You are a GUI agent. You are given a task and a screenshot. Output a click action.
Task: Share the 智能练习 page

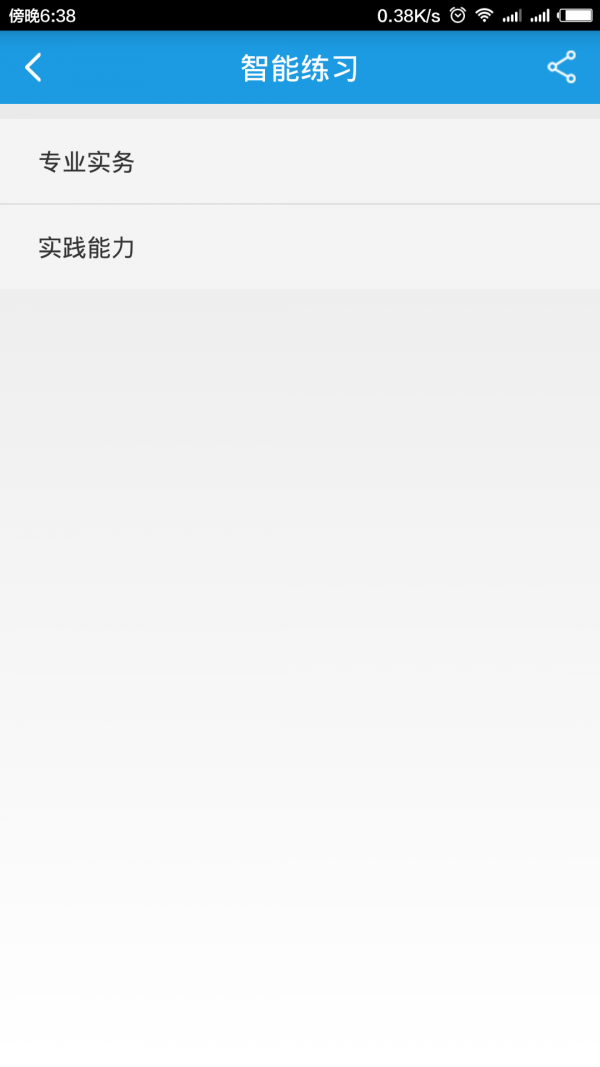tap(562, 68)
